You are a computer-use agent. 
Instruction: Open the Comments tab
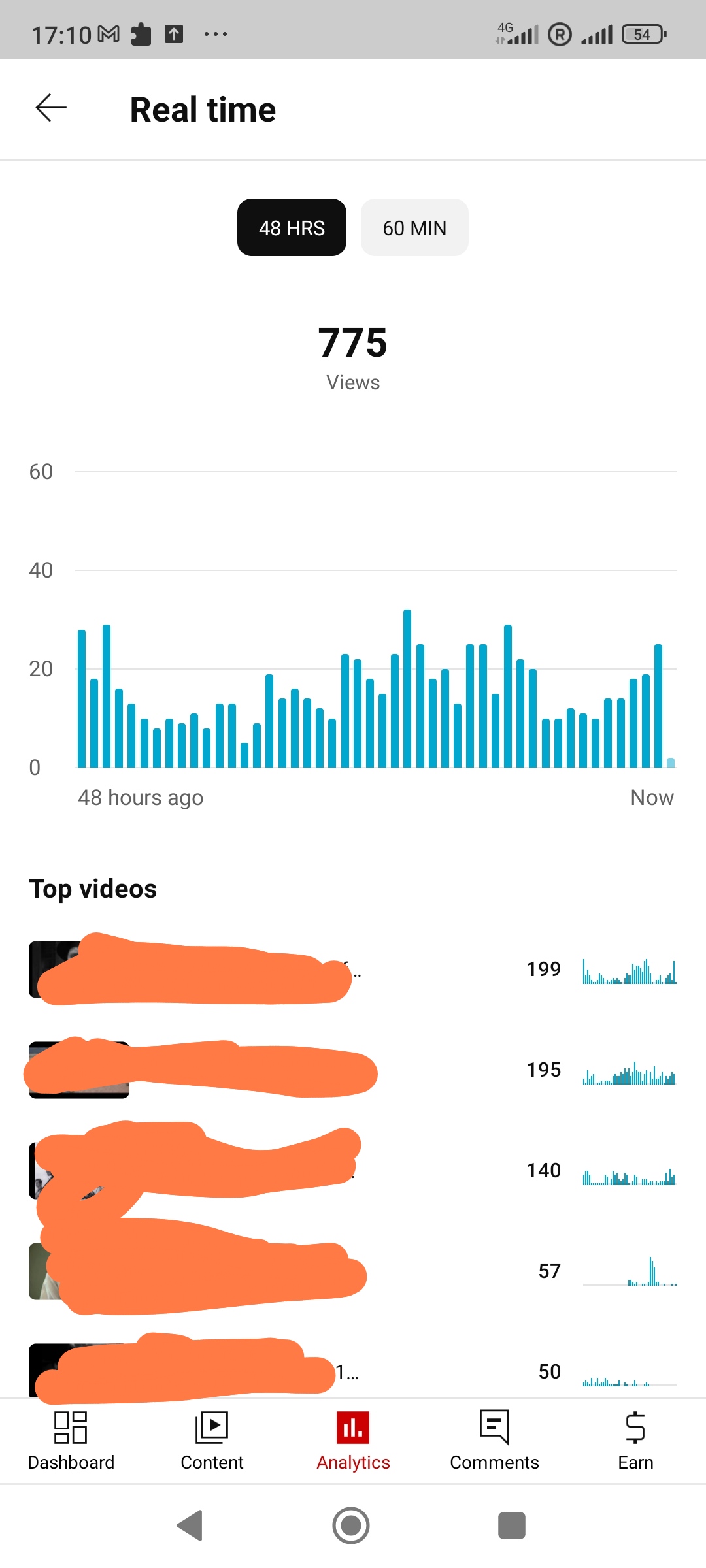click(x=494, y=1441)
